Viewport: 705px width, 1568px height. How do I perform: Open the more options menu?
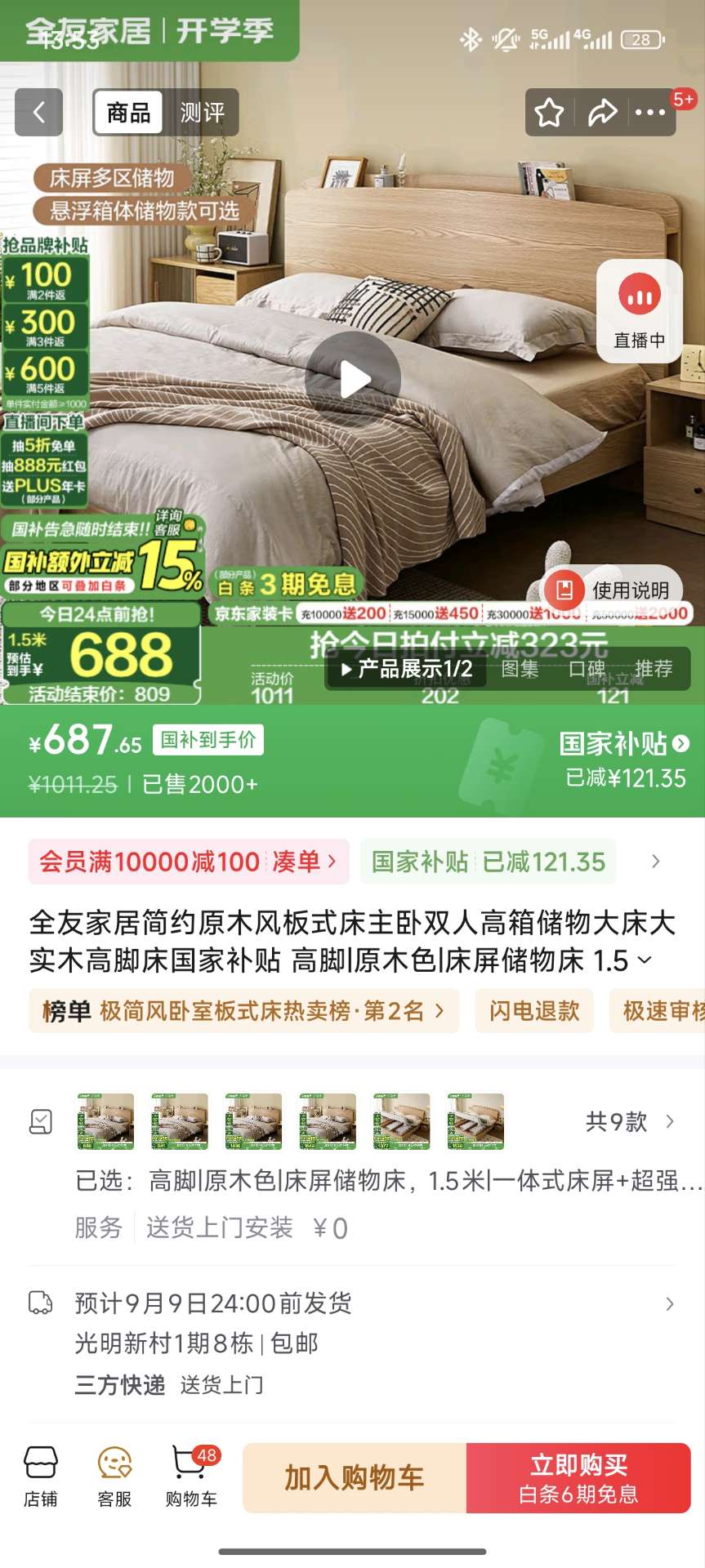pos(650,112)
